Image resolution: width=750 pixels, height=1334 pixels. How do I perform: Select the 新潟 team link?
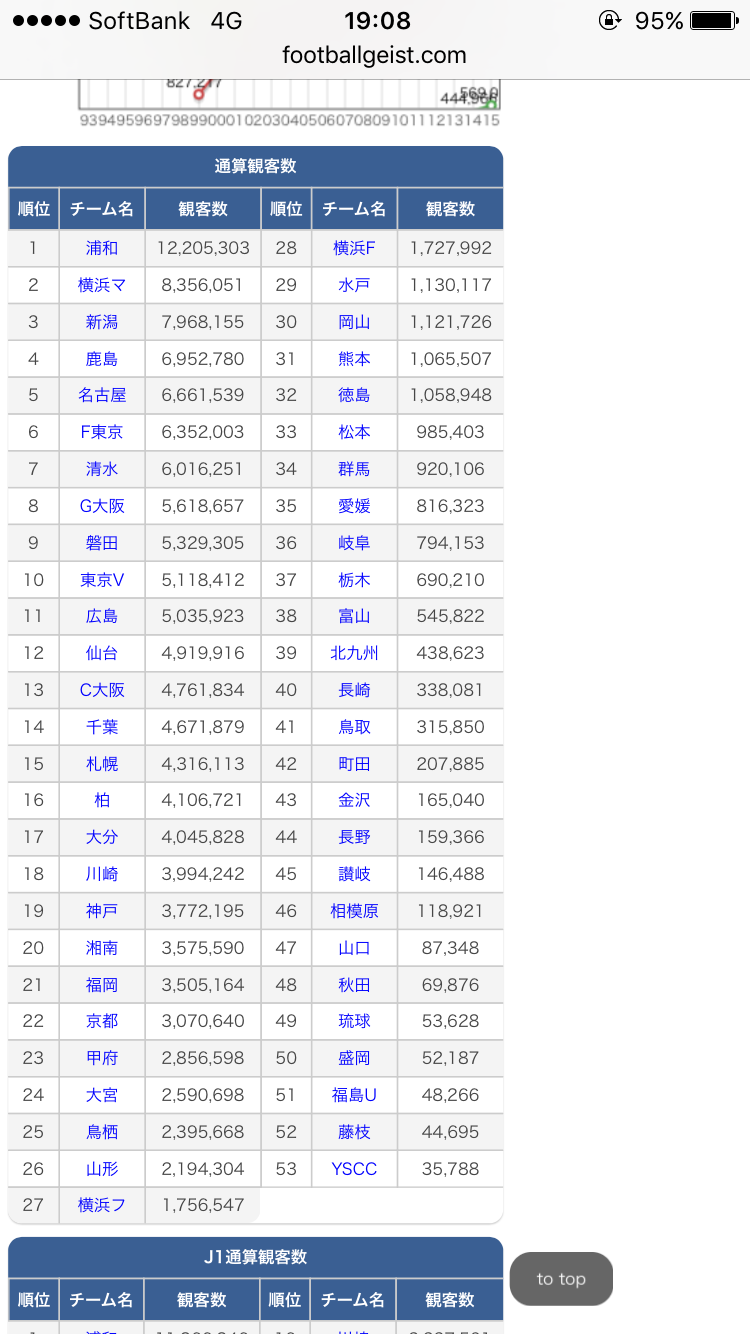(102, 322)
